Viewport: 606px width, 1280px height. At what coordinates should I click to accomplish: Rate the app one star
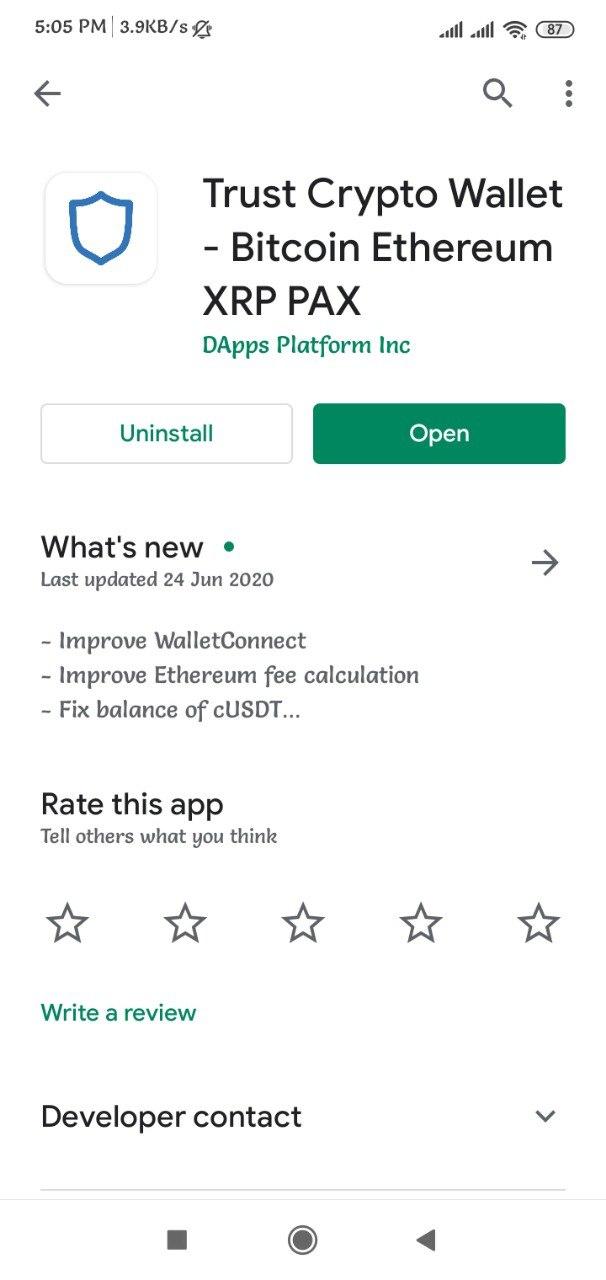(67, 923)
